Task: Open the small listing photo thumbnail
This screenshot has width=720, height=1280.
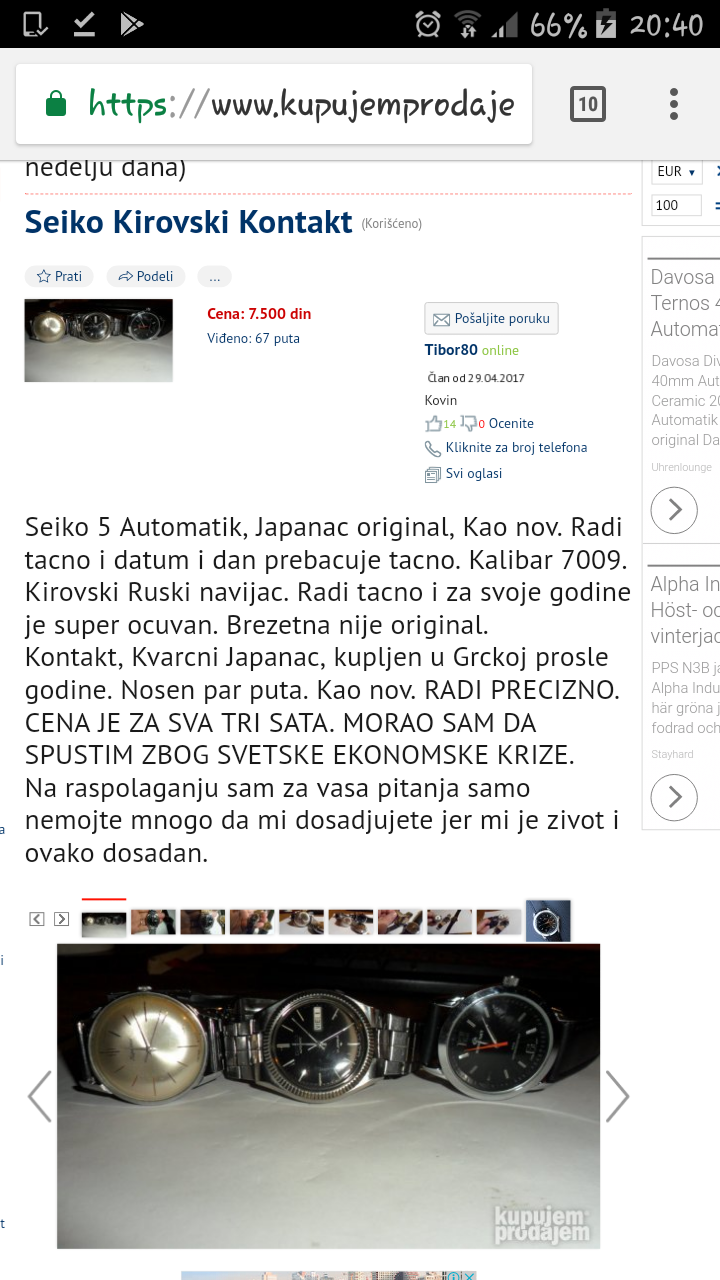Action: [x=98, y=340]
